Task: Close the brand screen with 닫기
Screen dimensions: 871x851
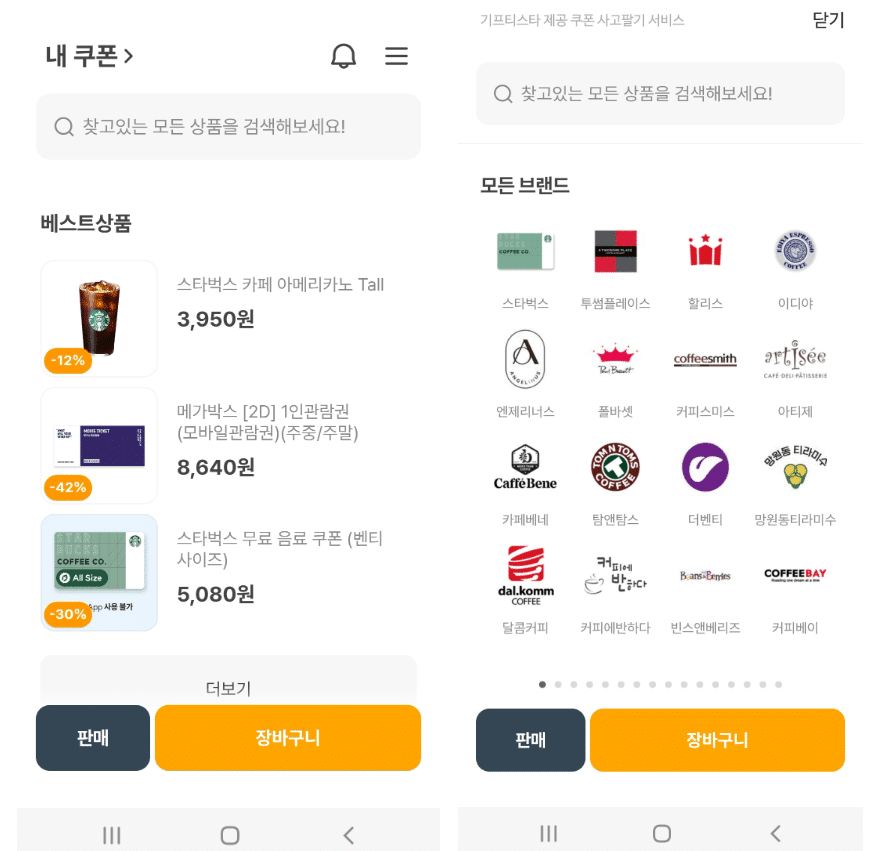Action: coord(828,20)
